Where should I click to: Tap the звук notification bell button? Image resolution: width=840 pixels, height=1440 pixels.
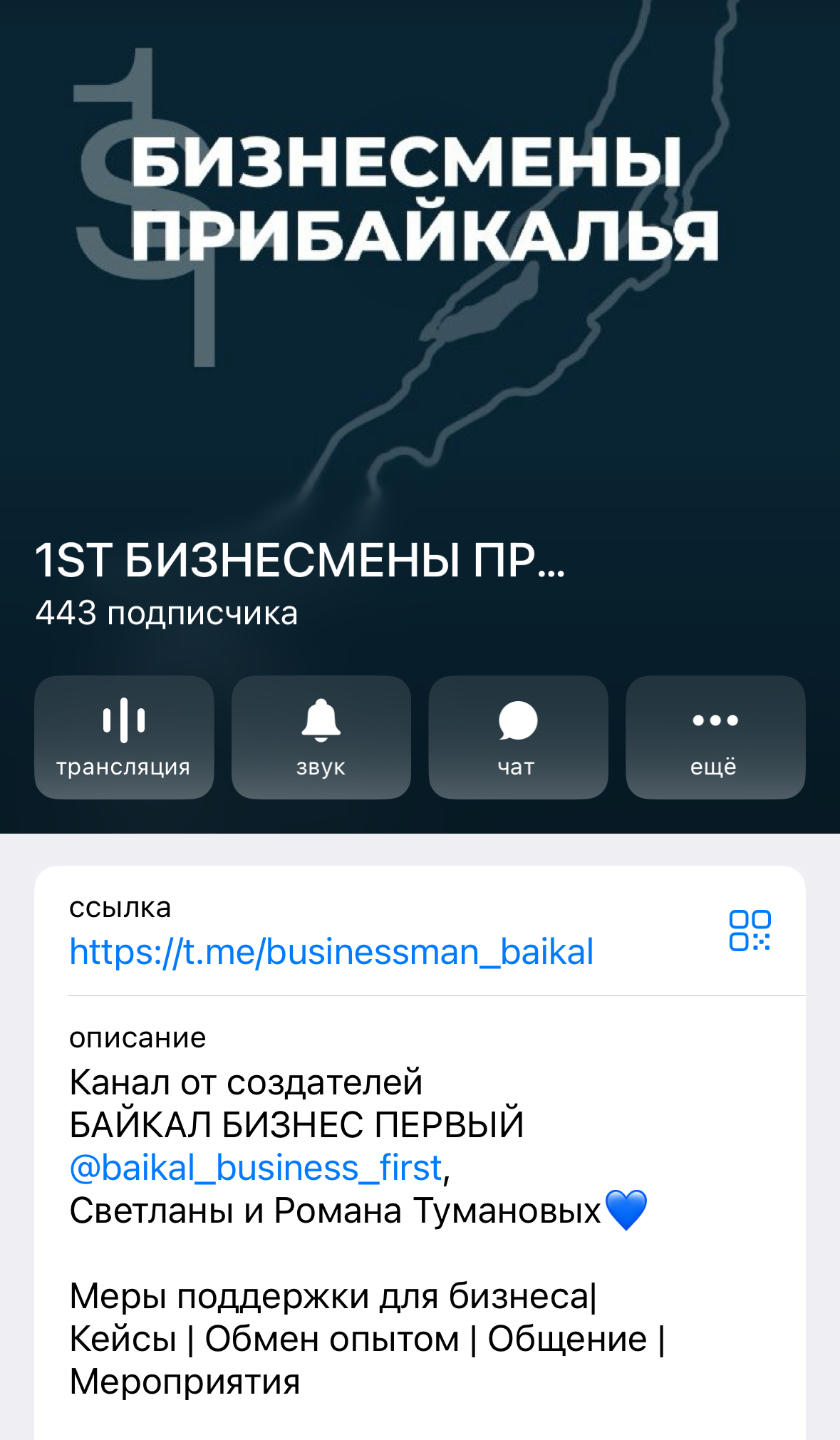(321, 737)
